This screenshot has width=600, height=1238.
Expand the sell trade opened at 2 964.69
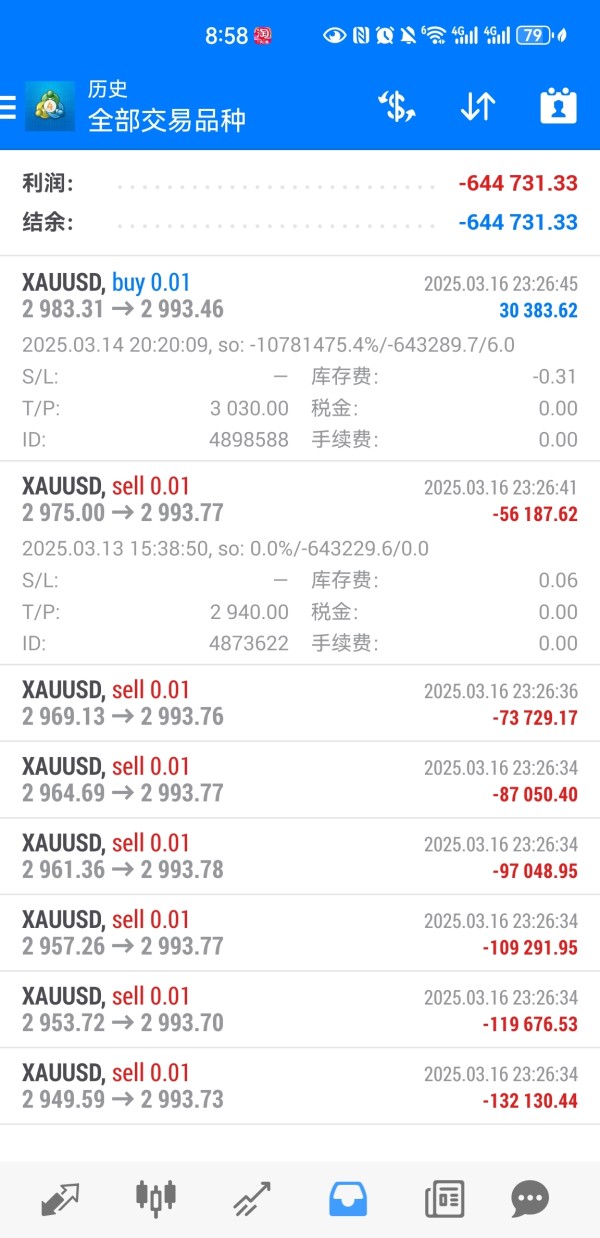(300, 780)
